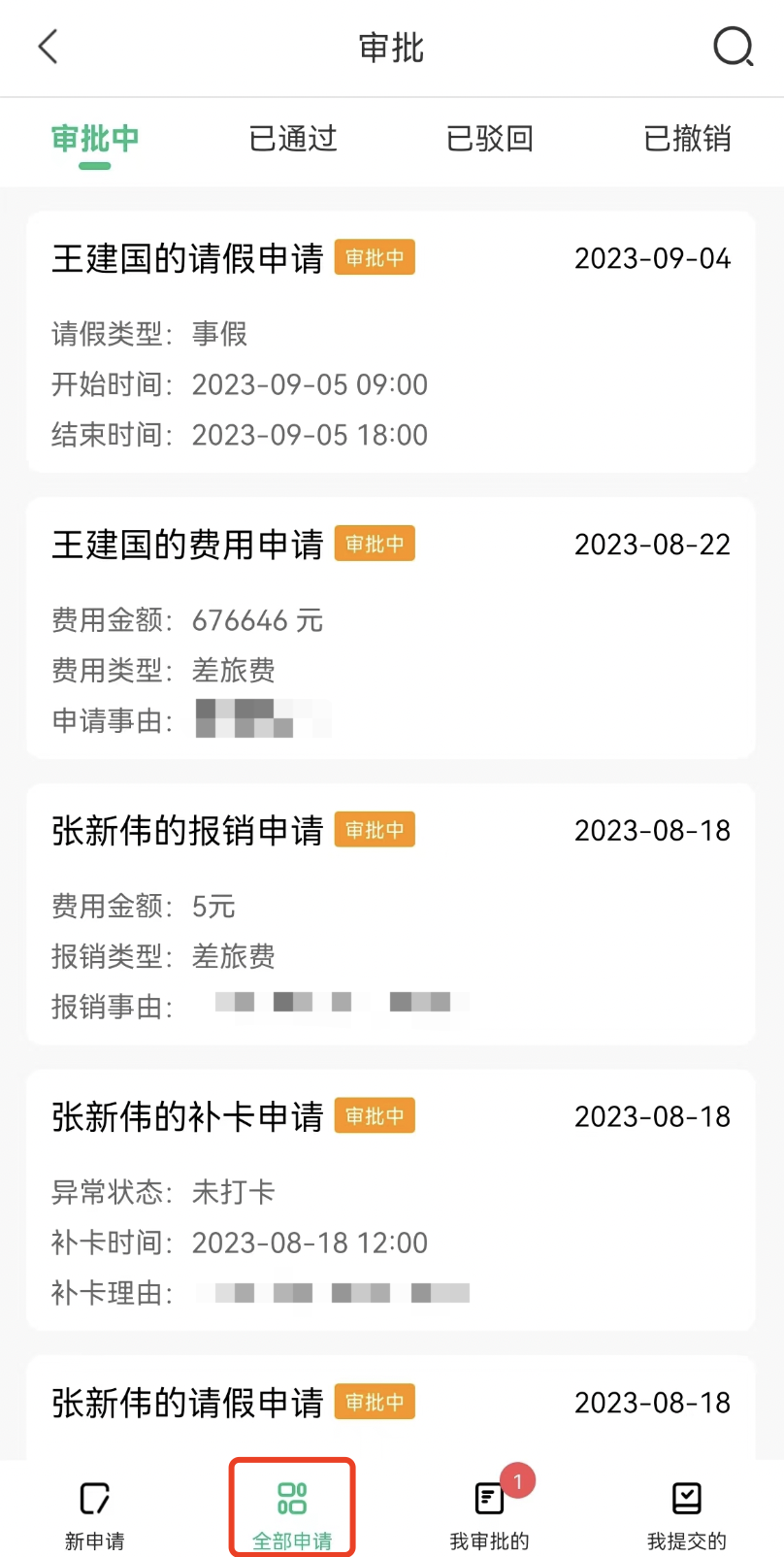Switch to the 已驳回 tab
The image size is (784, 1557).
pos(490,139)
